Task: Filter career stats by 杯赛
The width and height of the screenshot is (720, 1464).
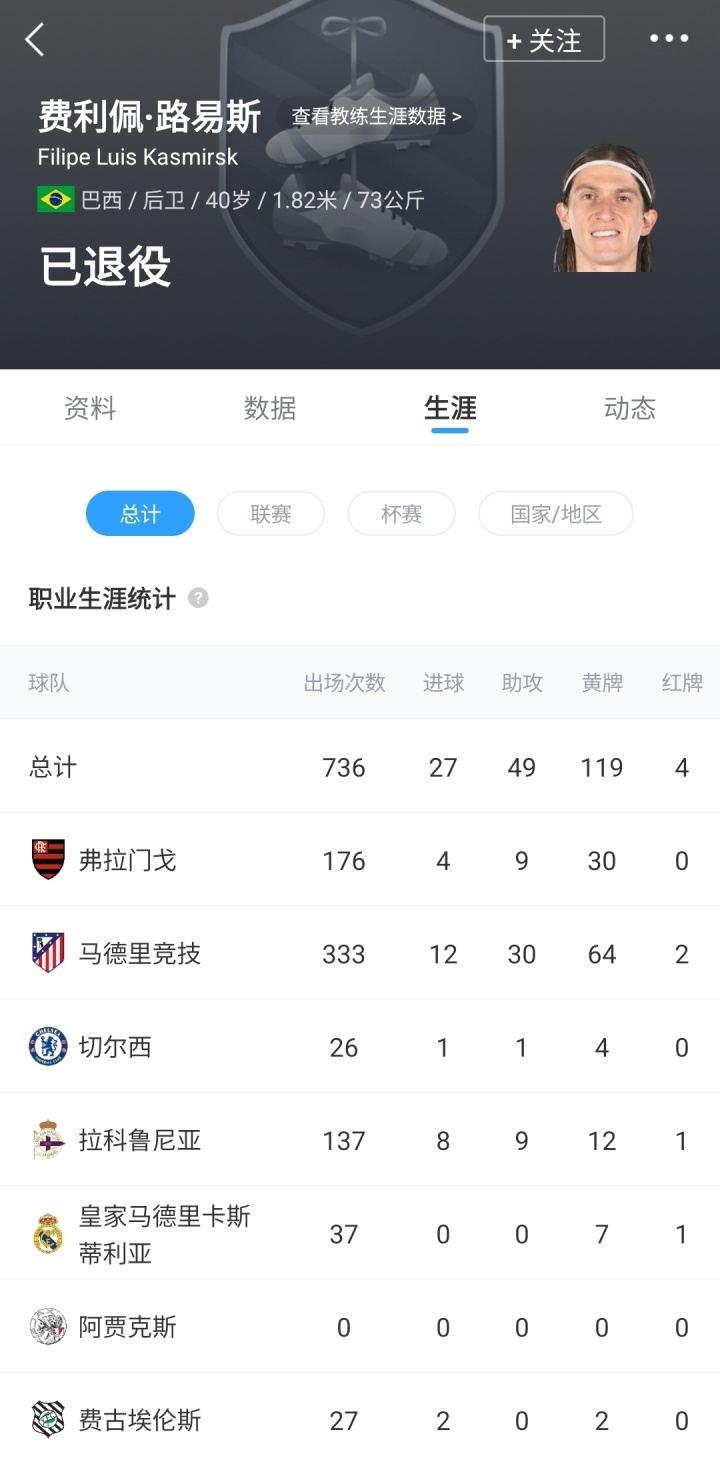Action: [402, 514]
